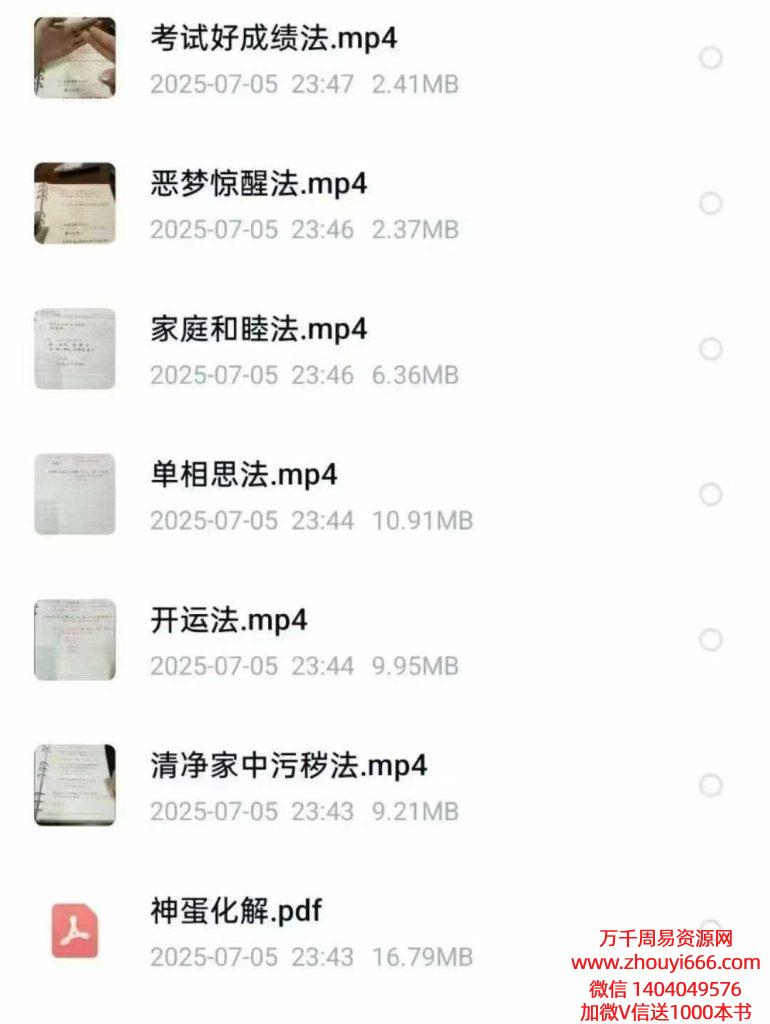Open the 考试好成绩法.mp4 video file
770x1024 pixels.
[274, 40]
